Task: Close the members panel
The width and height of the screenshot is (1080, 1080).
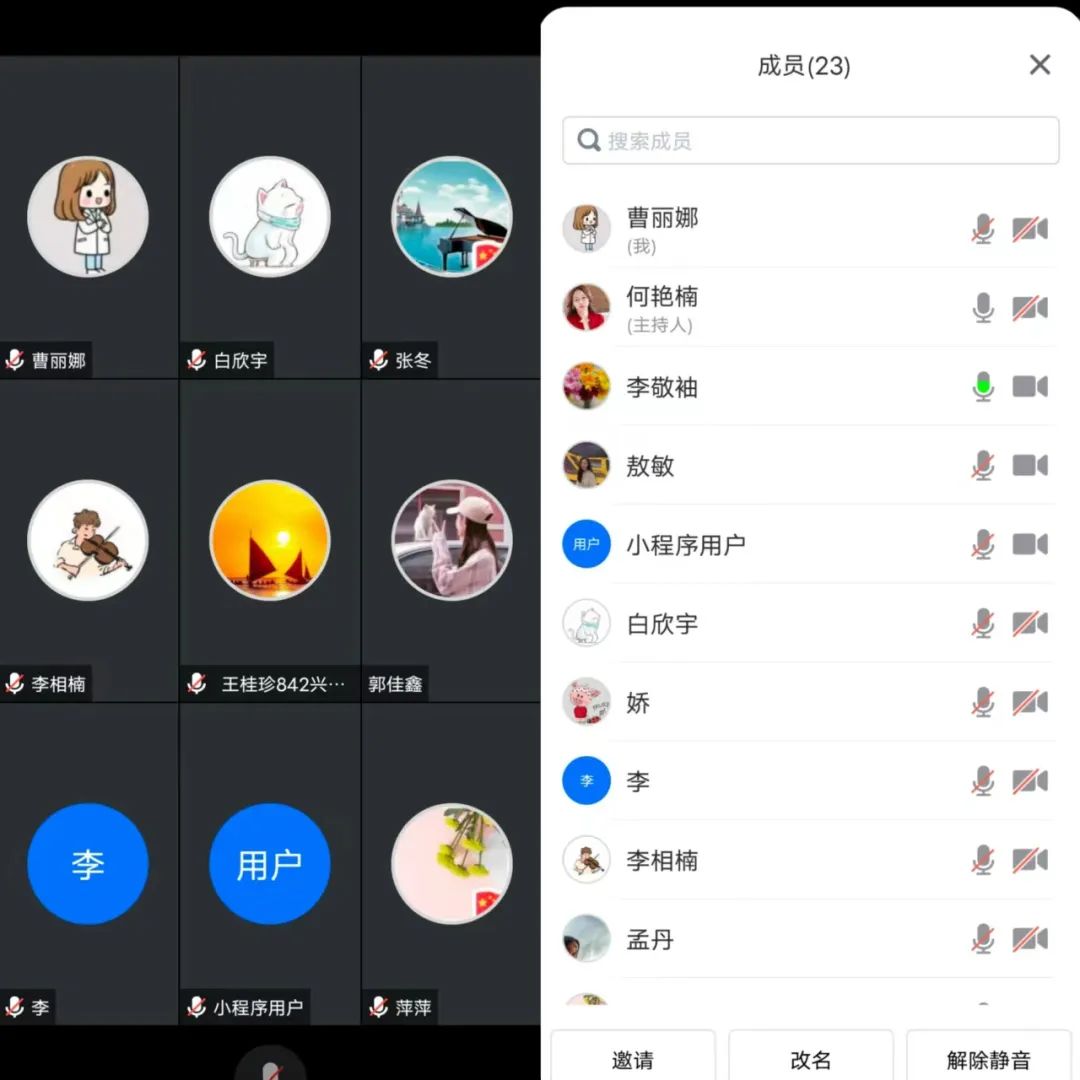Action: 1040,65
